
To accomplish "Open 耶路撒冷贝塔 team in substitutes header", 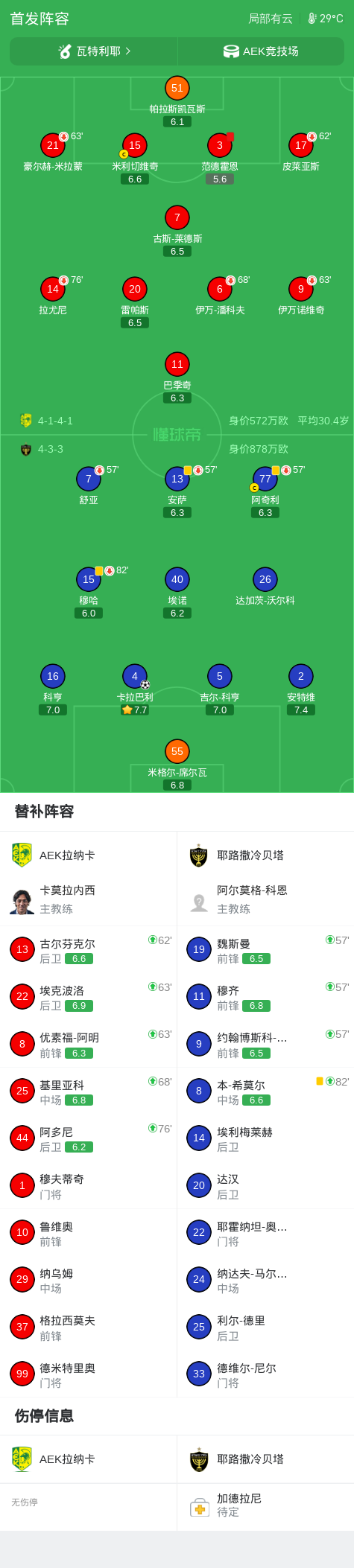I will (x=265, y=855).
